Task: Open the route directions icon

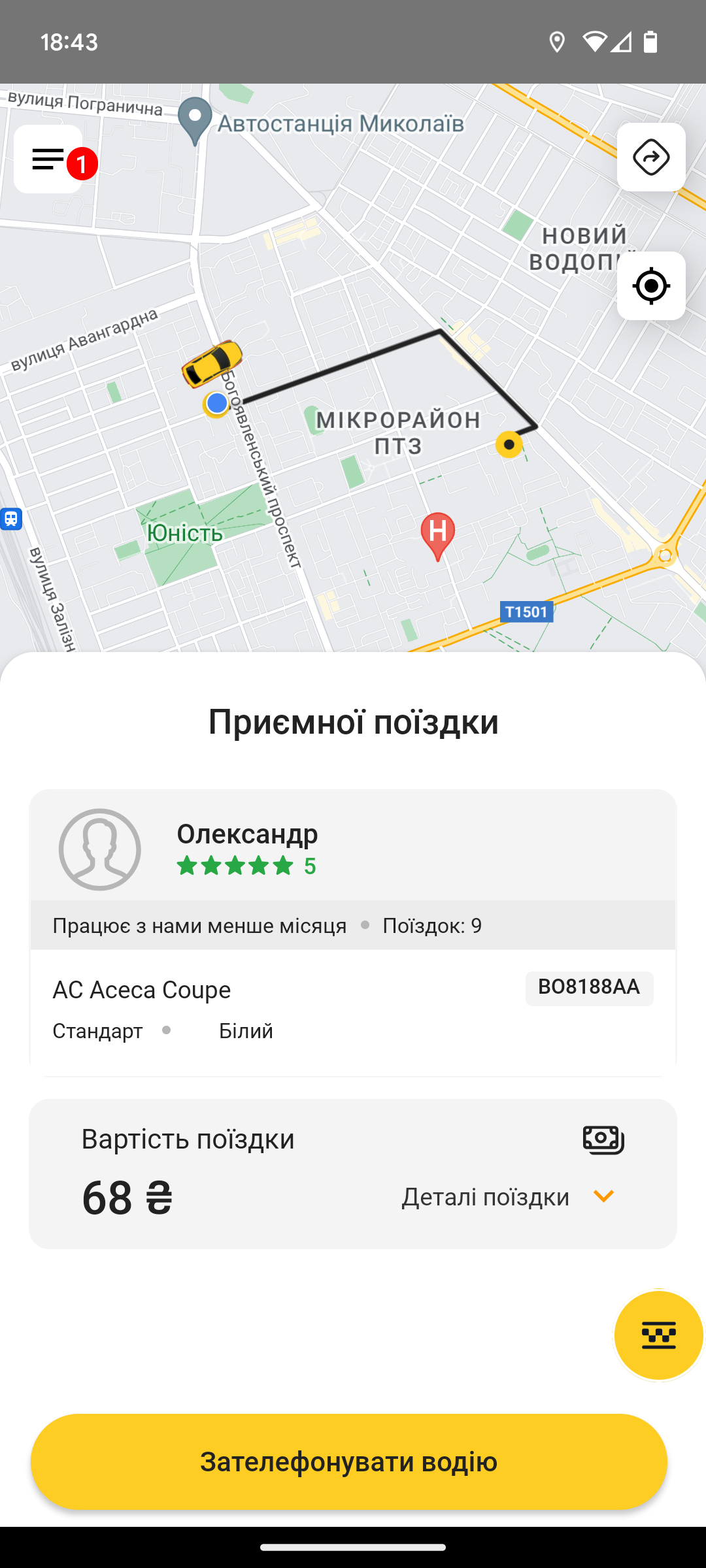Action: (651, 157)
